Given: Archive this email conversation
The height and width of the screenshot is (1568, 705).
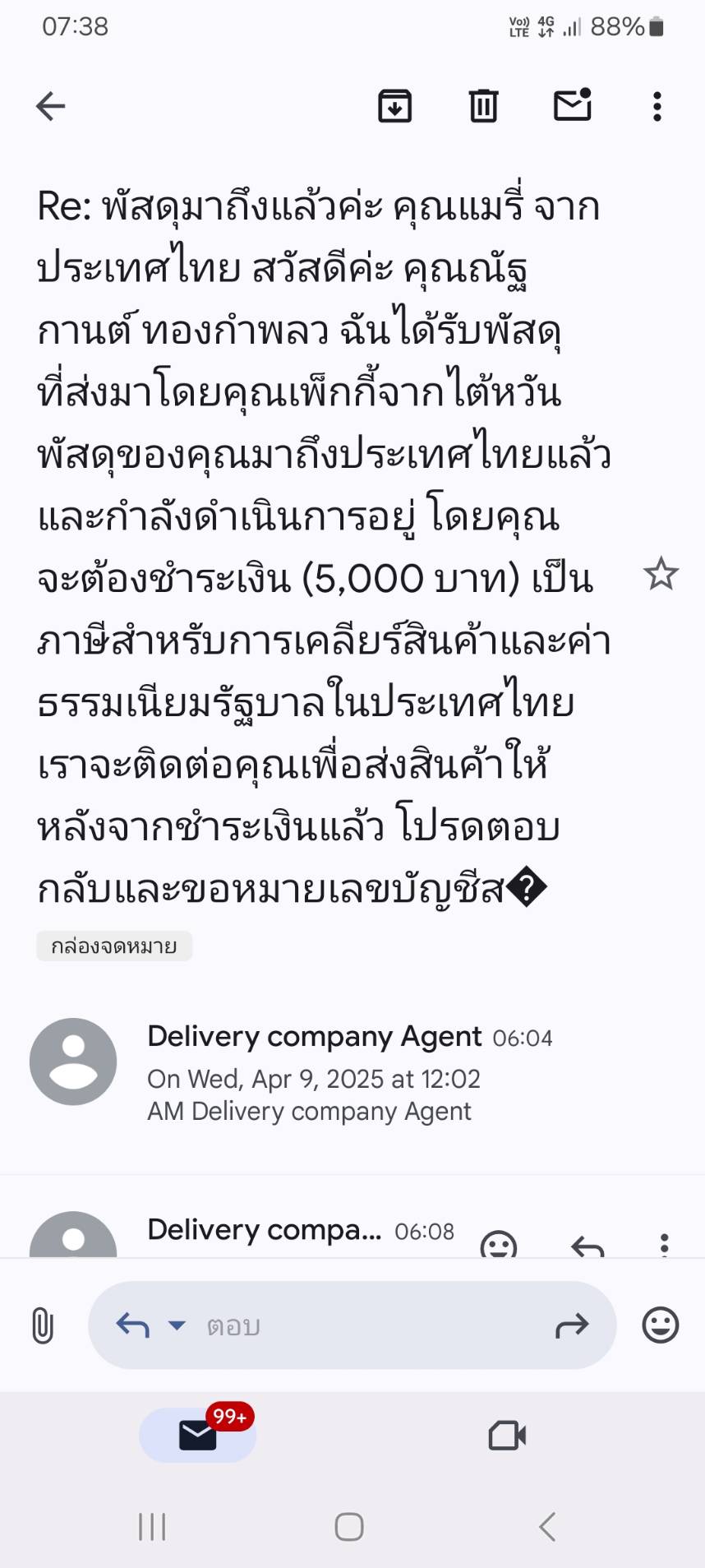Looking at the screenshot, I should coord(394,106).
